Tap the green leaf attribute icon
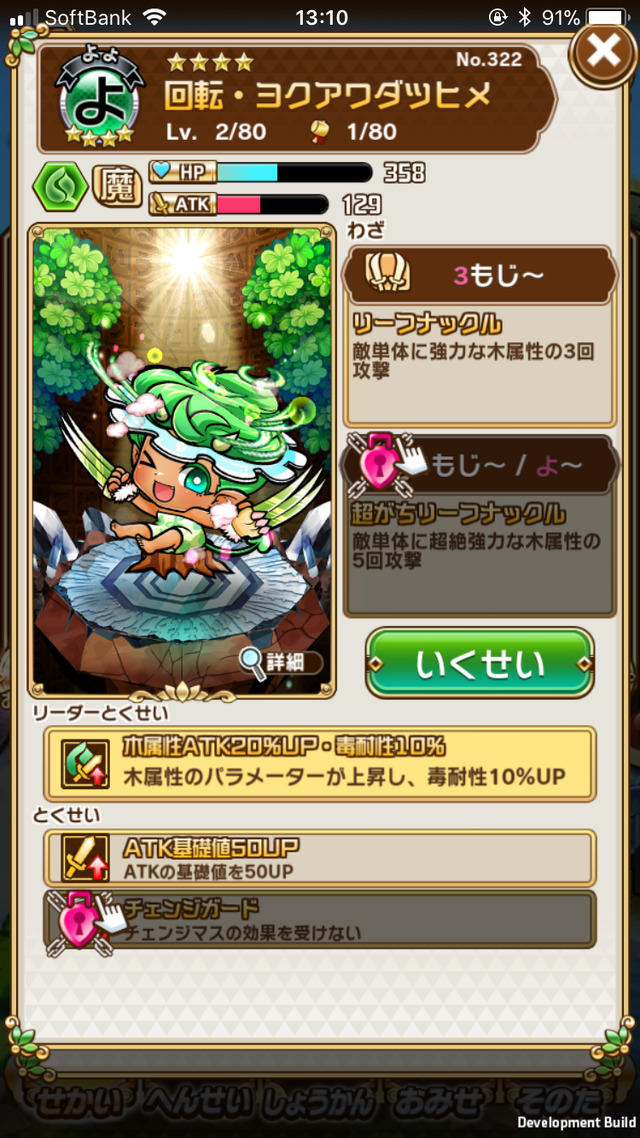 pos(61,186)
